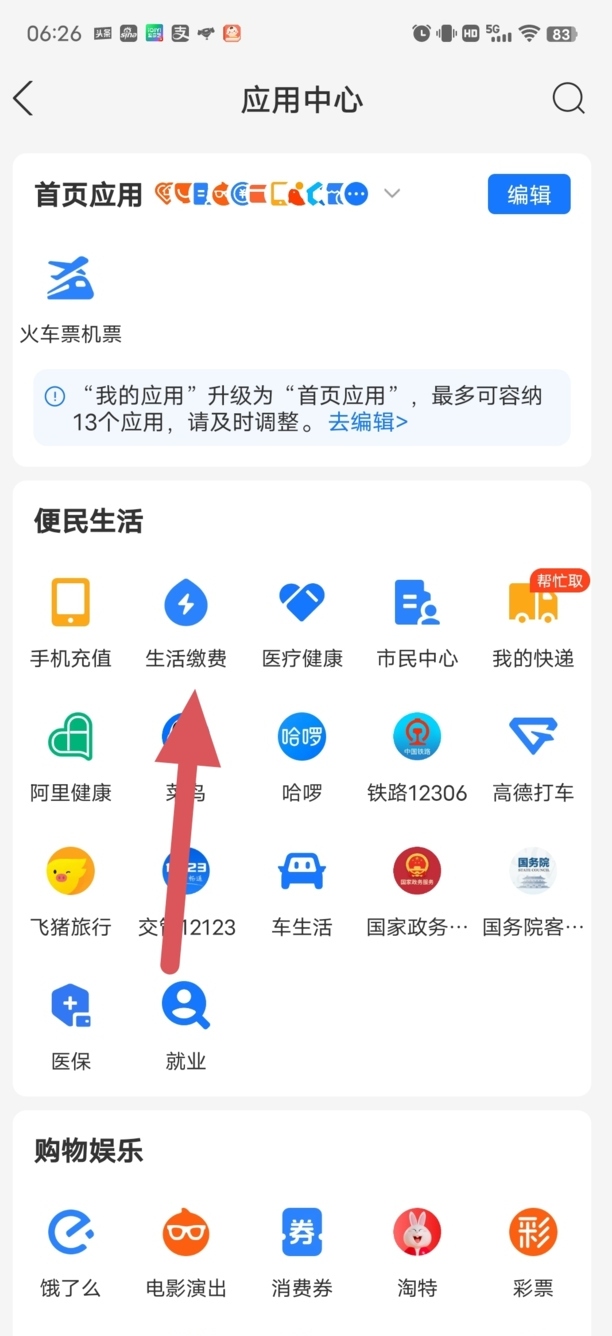Screen dimensions: 612x1336
Task: Open the search icon in the top bar
Action: pyautogui.click(x=568, y=99)
